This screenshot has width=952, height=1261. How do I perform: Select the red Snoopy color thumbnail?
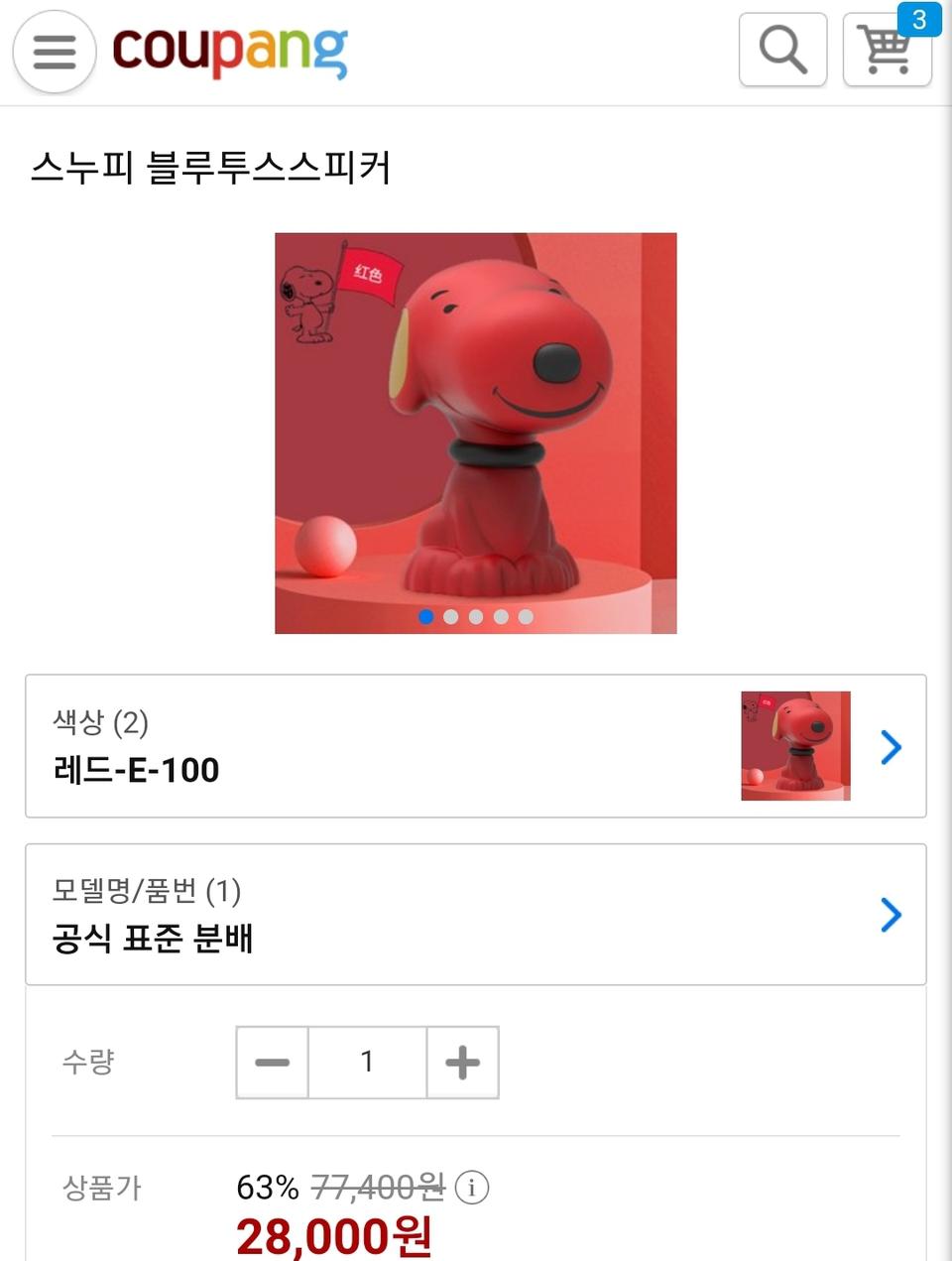[794, 746]
